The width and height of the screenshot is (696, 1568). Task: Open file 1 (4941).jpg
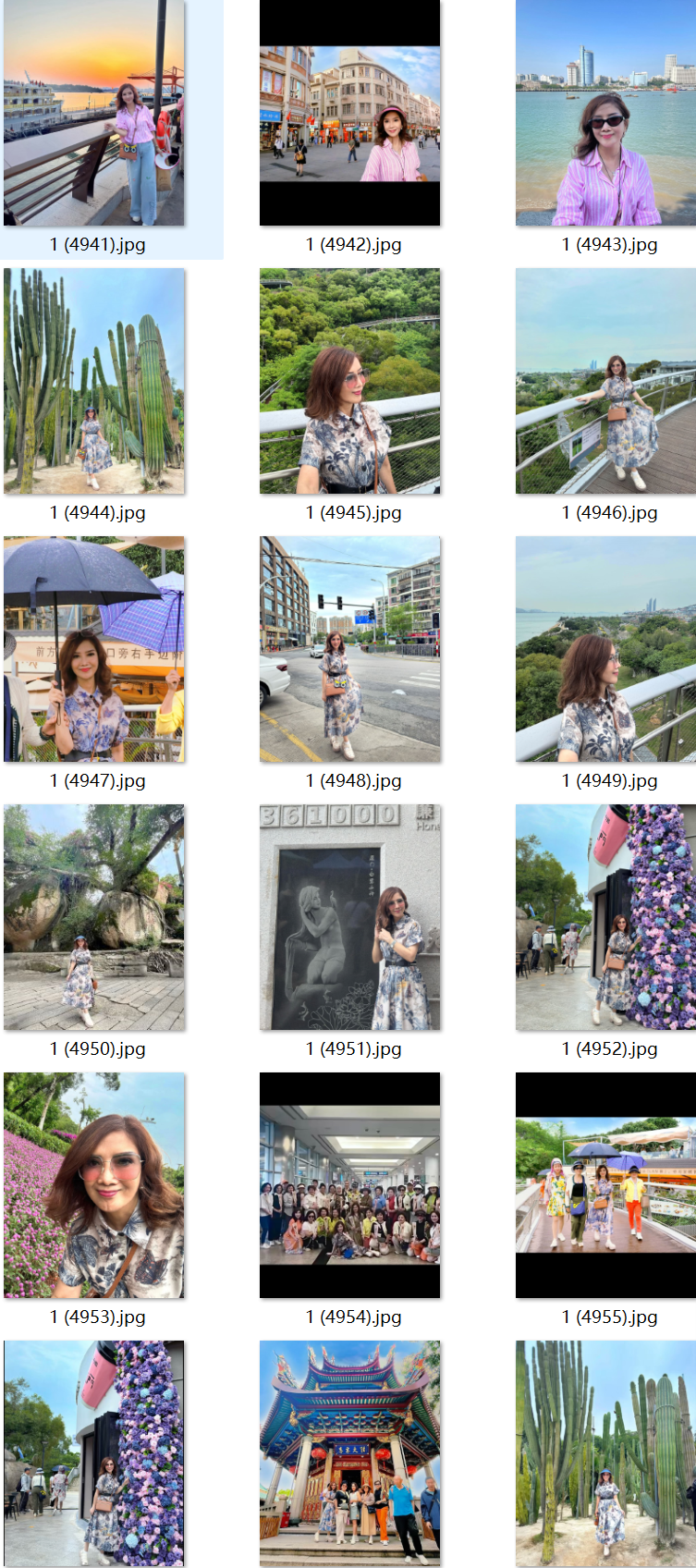[94, 114]
